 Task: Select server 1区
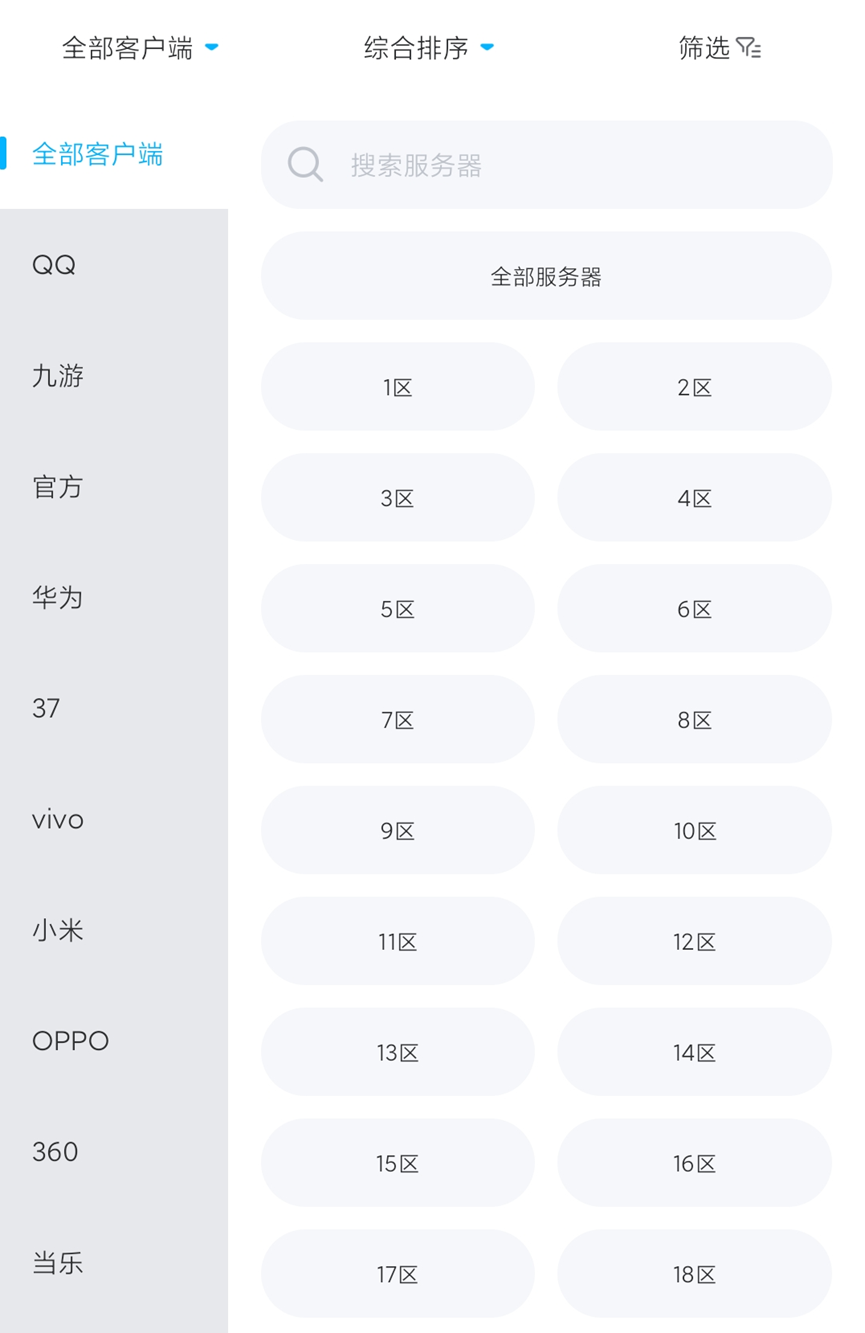398,387
